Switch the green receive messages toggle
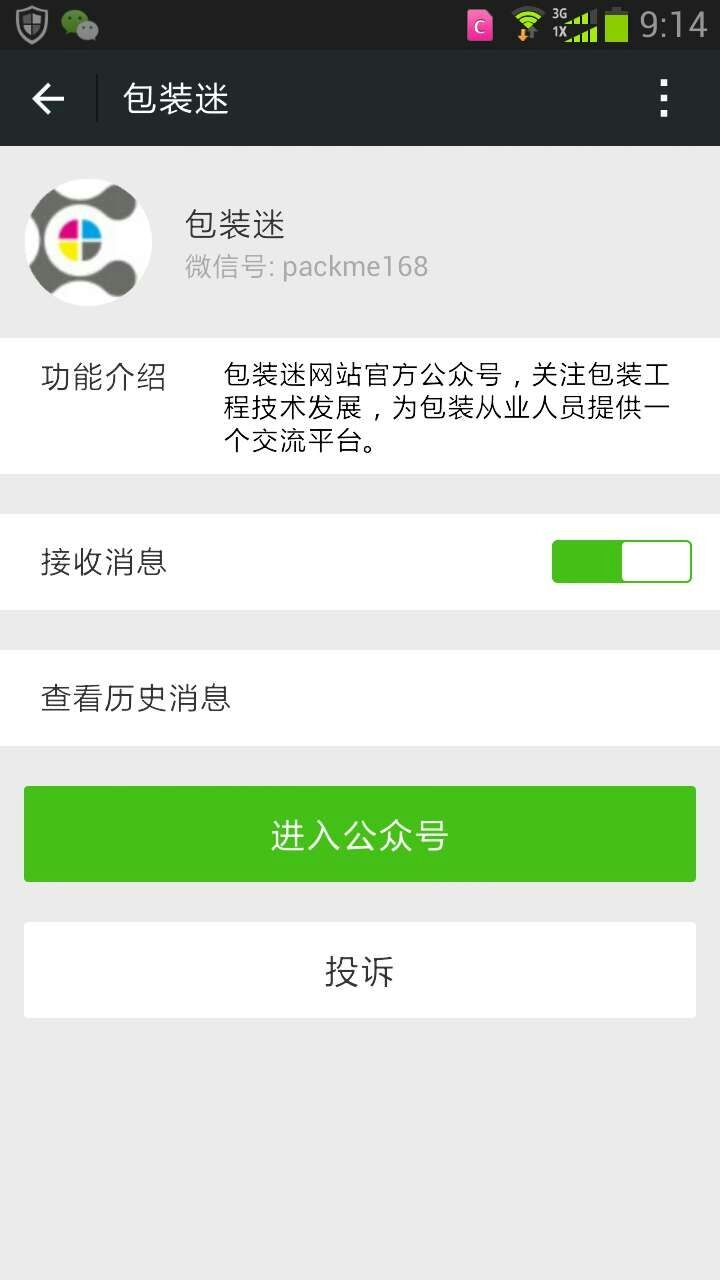The image size is (720, 1280). tap(621, 561)
